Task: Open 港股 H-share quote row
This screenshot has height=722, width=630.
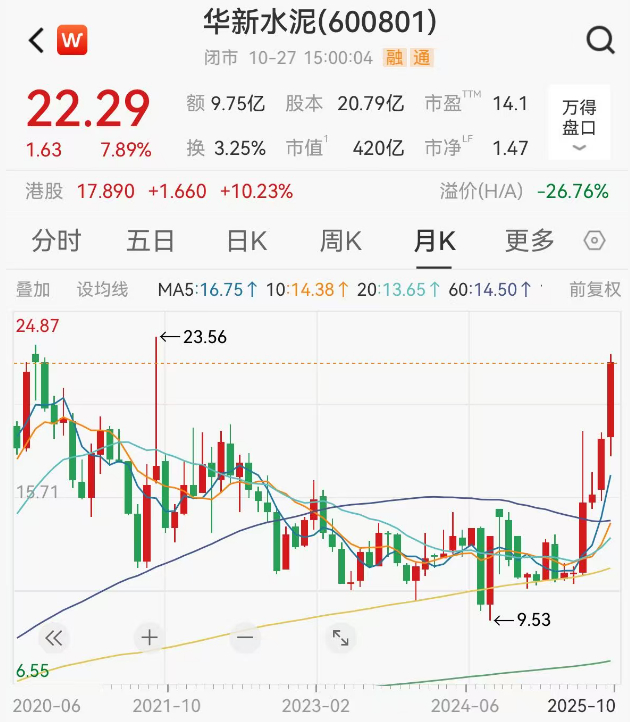Action: point(160,191)
